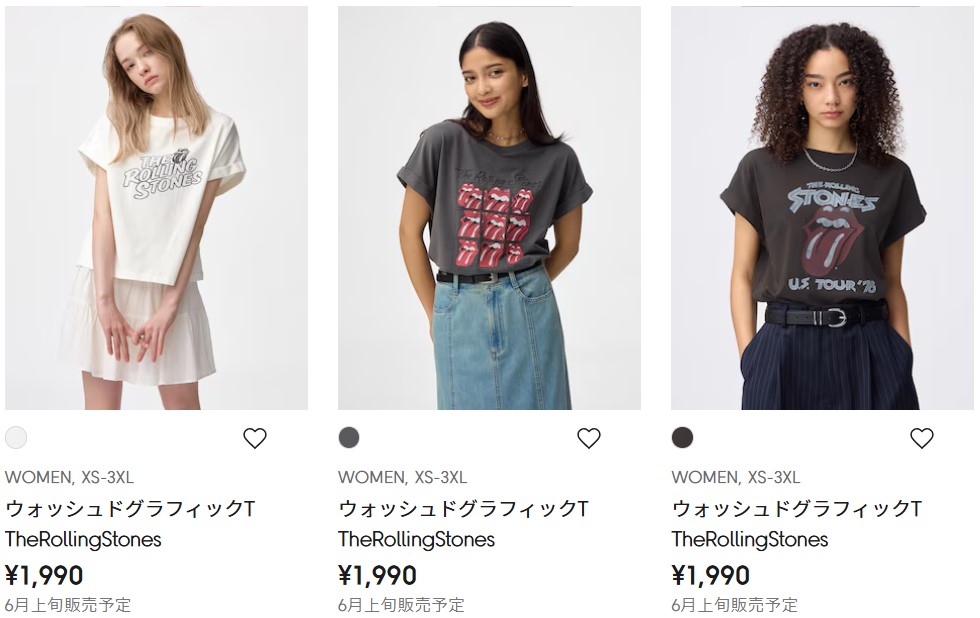Heart the U.S. Tour '78 tee
980x618 pixels.
click(922, 438)
